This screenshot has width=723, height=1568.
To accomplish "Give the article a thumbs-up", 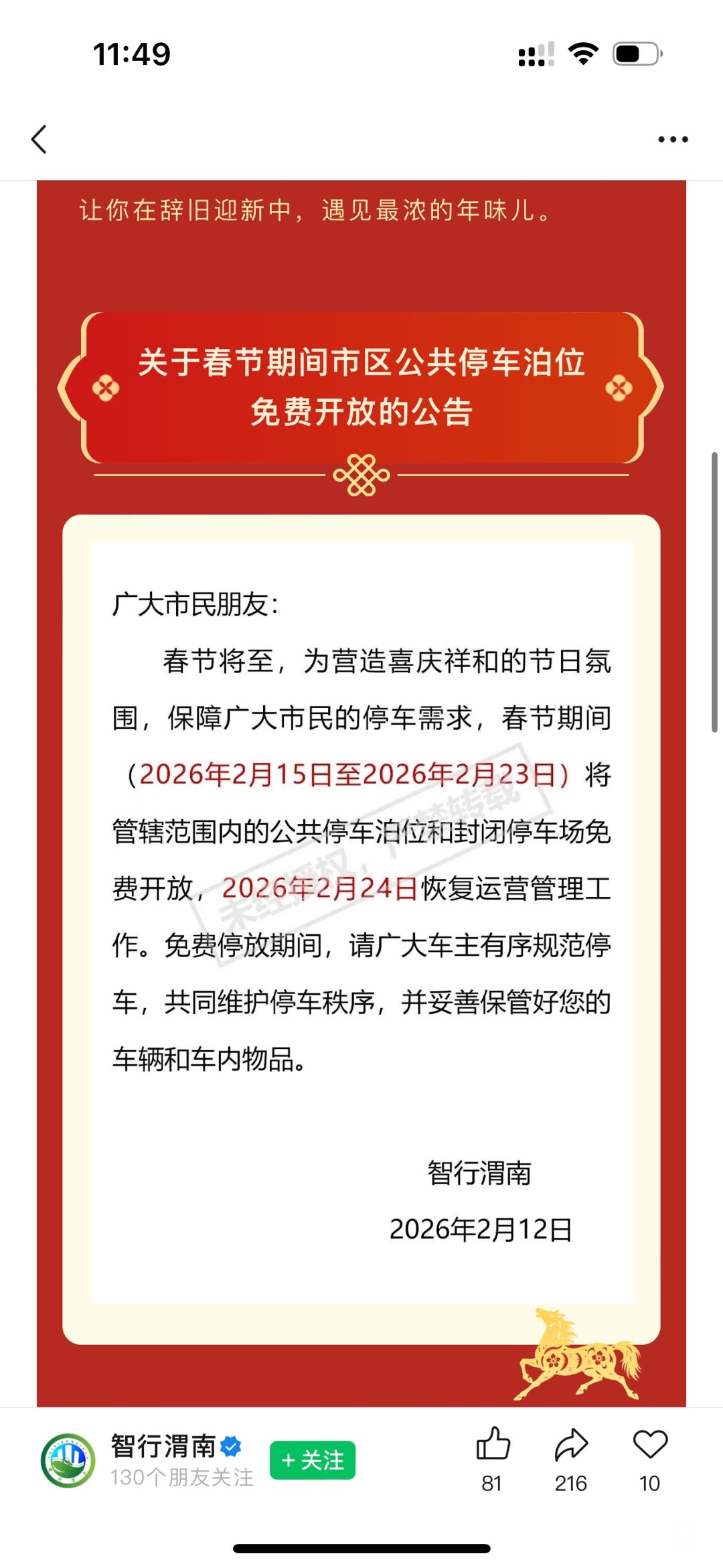I will 493,1443.
